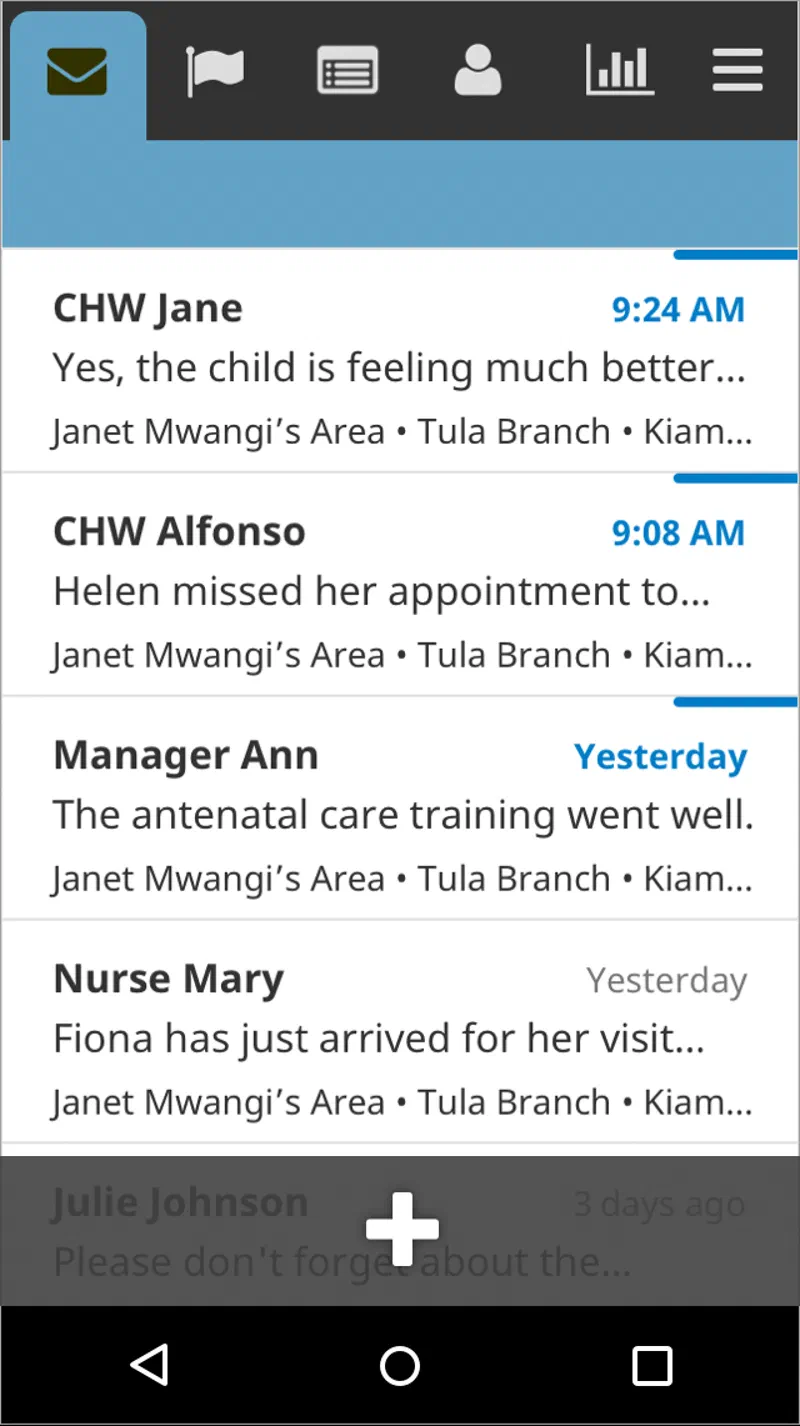Switch to the contacts person tab
Viewport: 800px width, 1426px height.
pos(477,71)
